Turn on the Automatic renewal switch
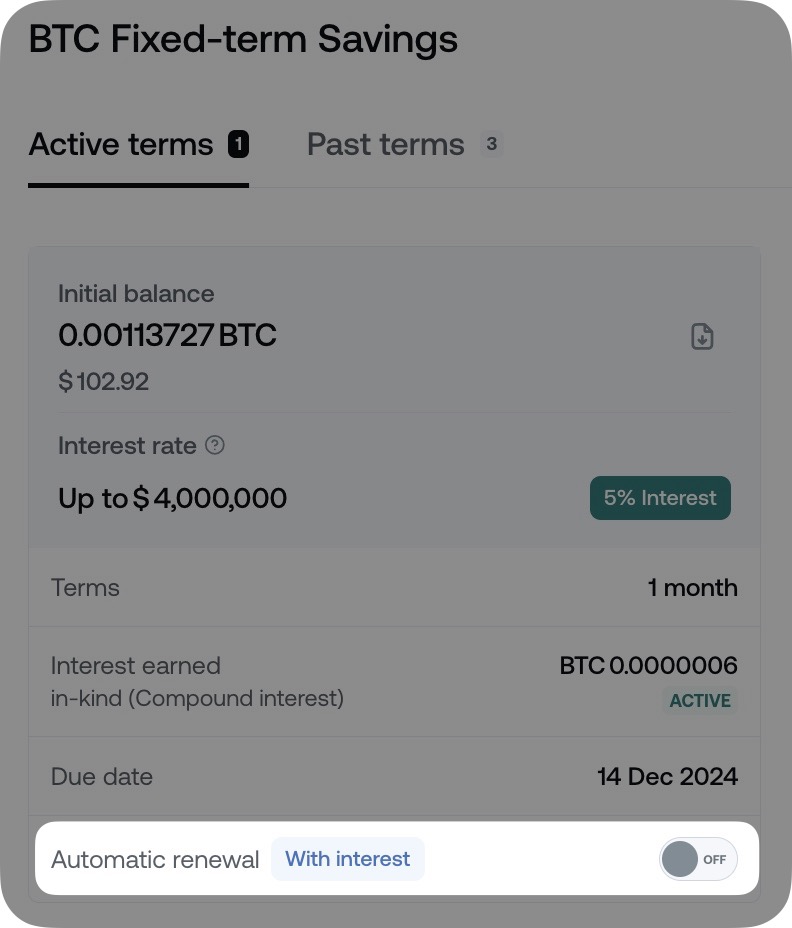This screenshot has height=928, width=792. pyautogui.click(x=698, y=859)
